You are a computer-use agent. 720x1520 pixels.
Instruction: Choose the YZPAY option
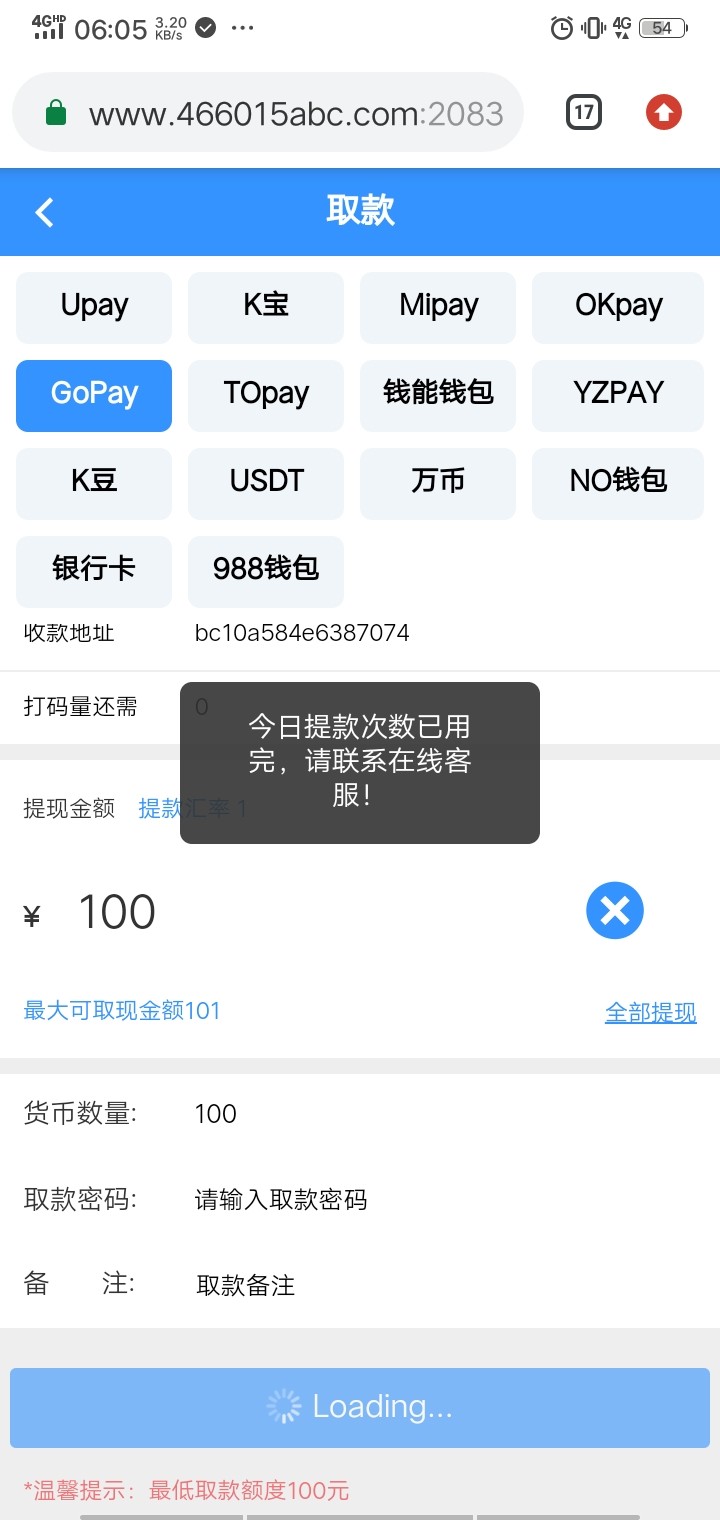(x=618, y=395)
